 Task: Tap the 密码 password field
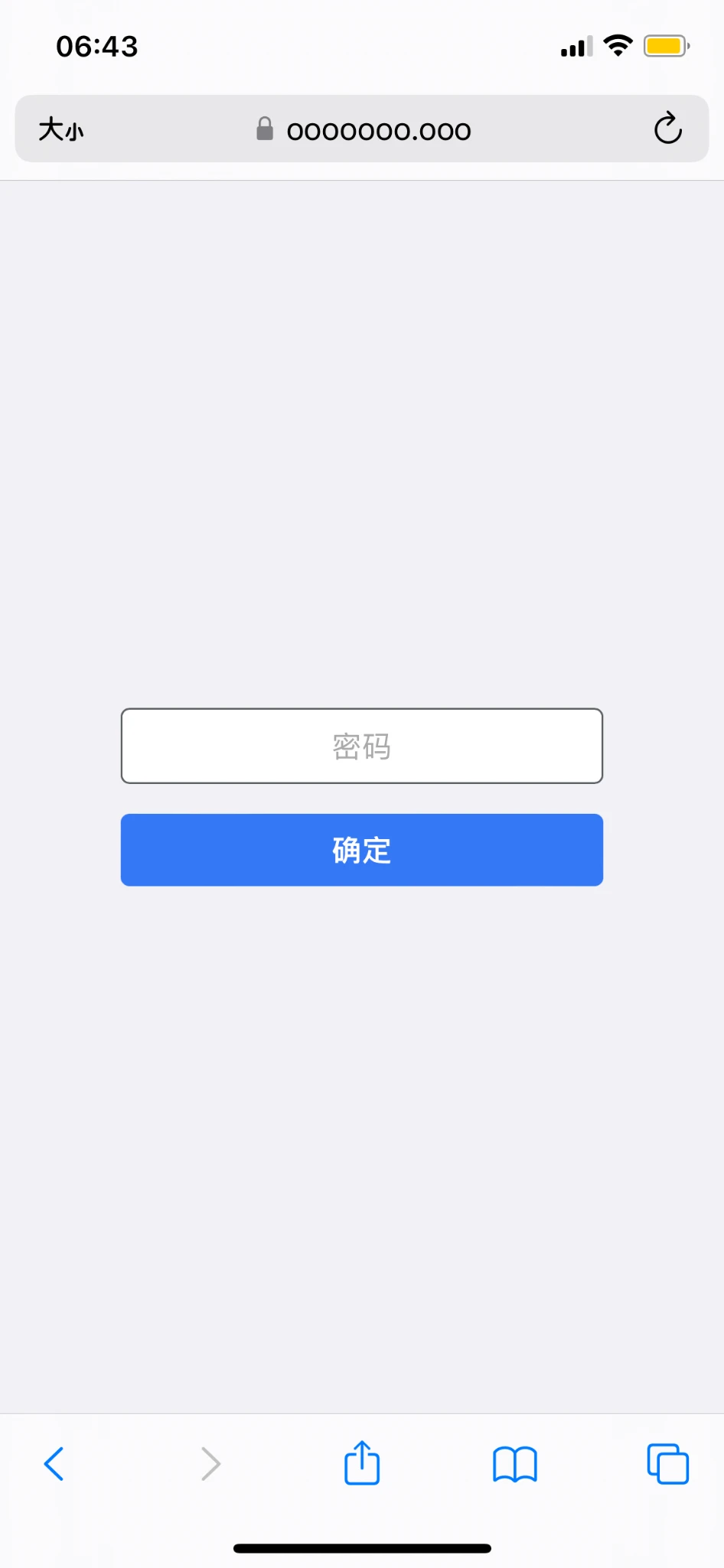pos(361,746)
